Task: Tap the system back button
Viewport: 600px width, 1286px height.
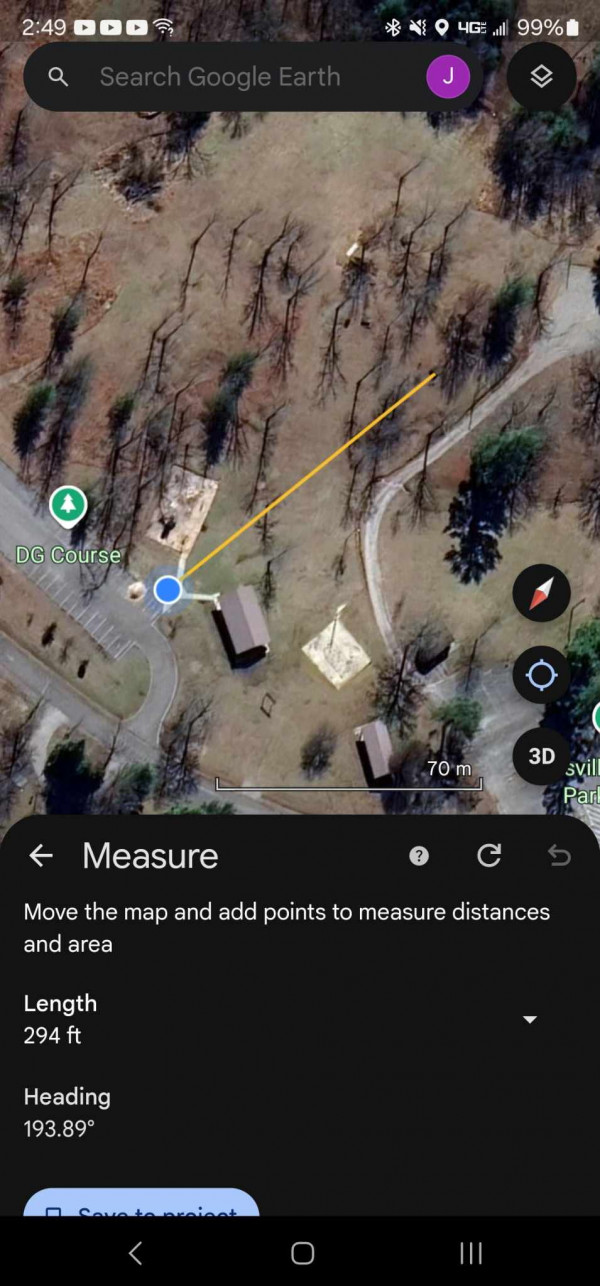Action: [x=136, y=1253]
